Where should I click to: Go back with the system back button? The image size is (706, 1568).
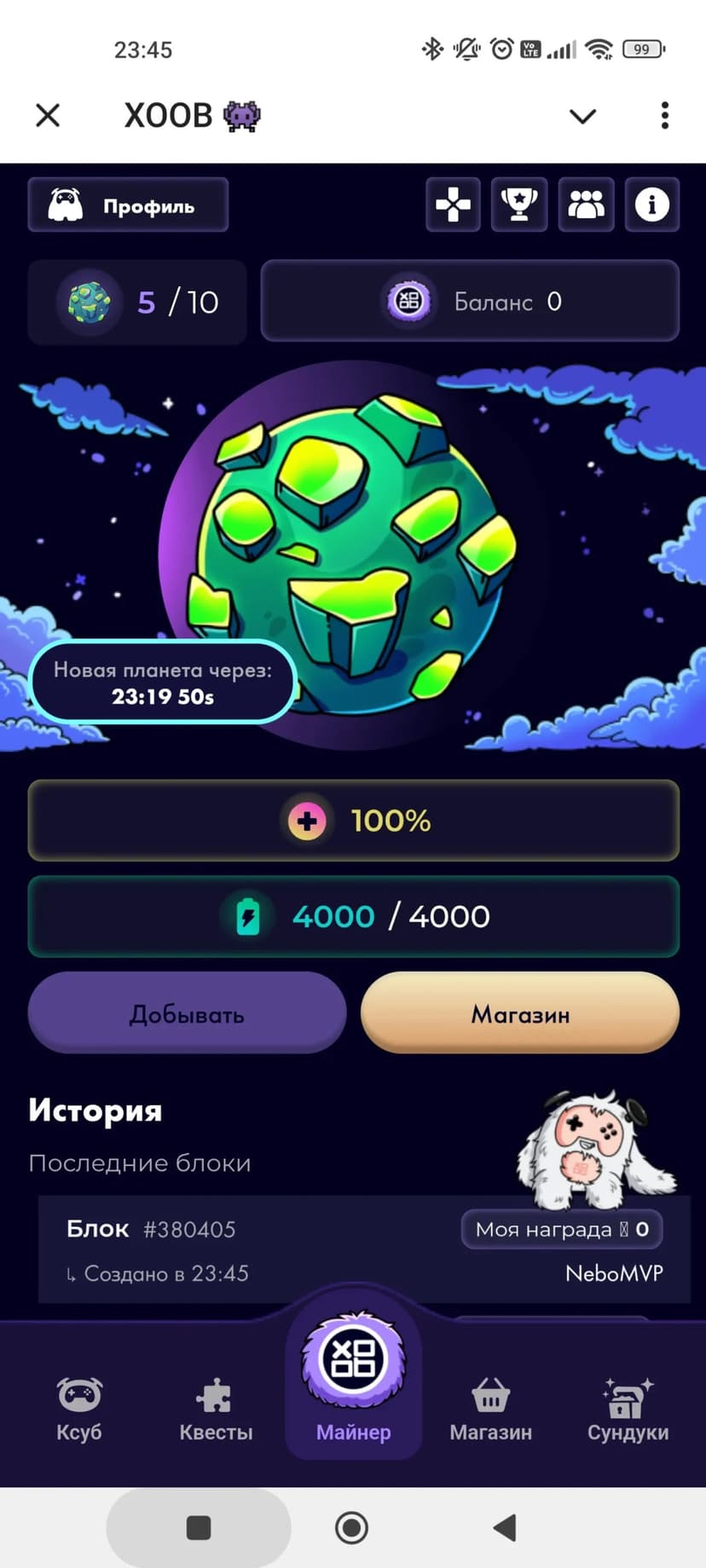pos(505,1528)
